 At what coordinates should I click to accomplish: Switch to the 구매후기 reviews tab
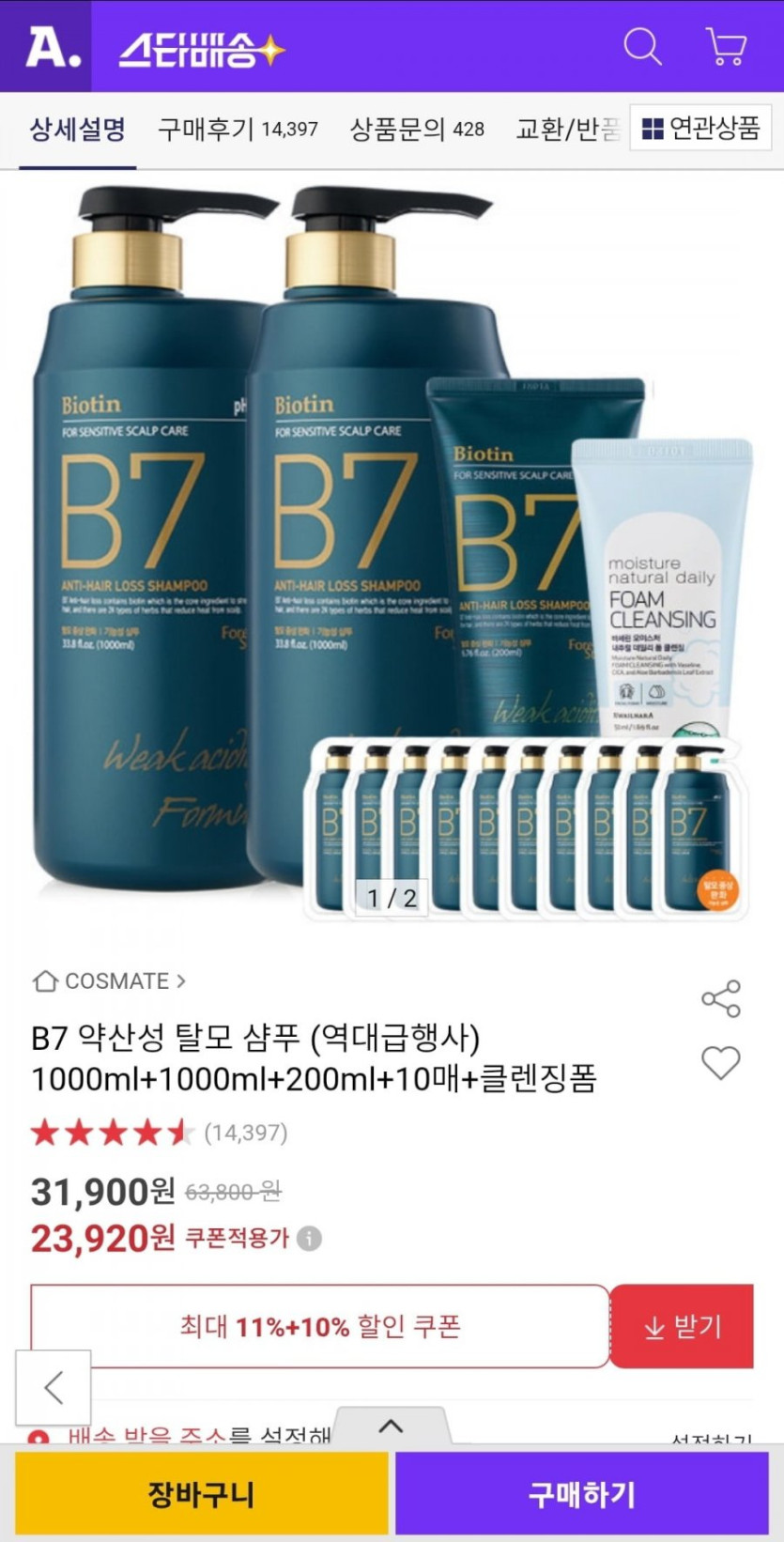(238, 129)
